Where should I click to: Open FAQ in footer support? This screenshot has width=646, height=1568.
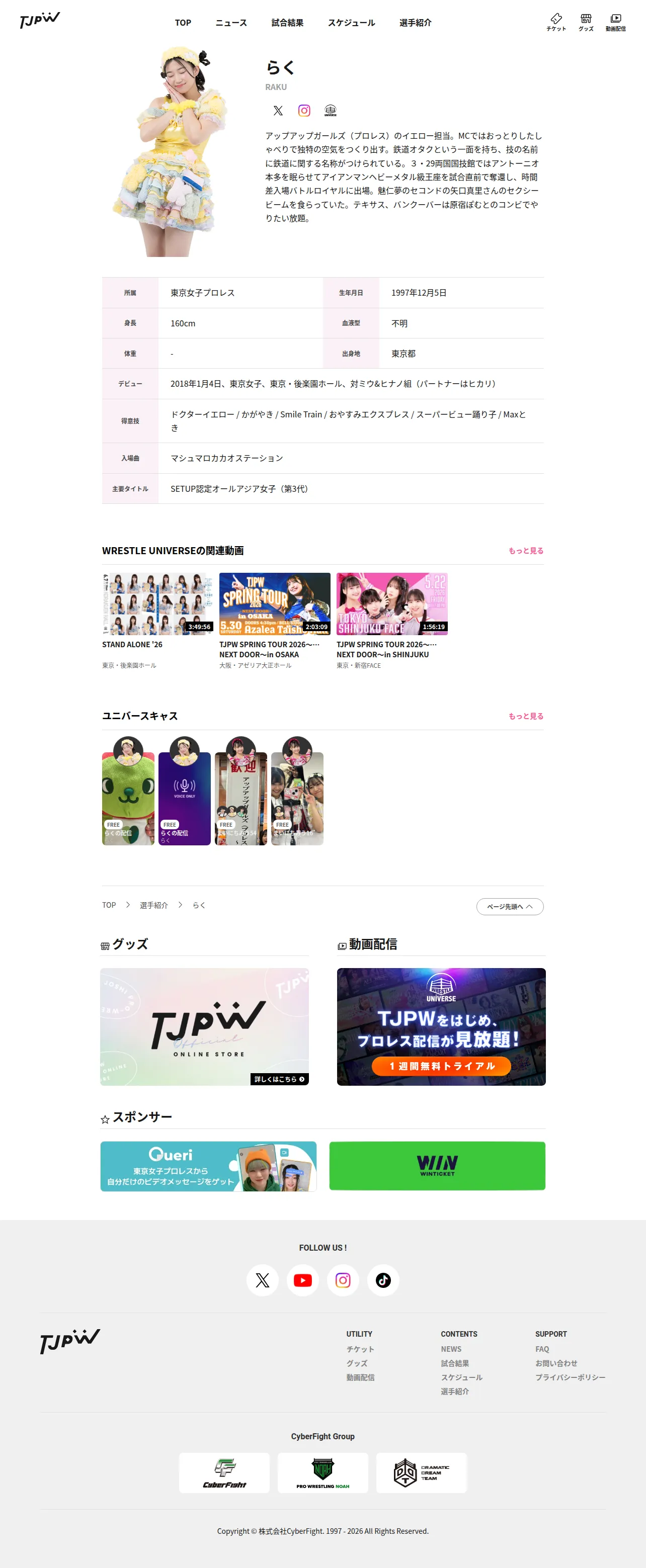pos(542,1349)
